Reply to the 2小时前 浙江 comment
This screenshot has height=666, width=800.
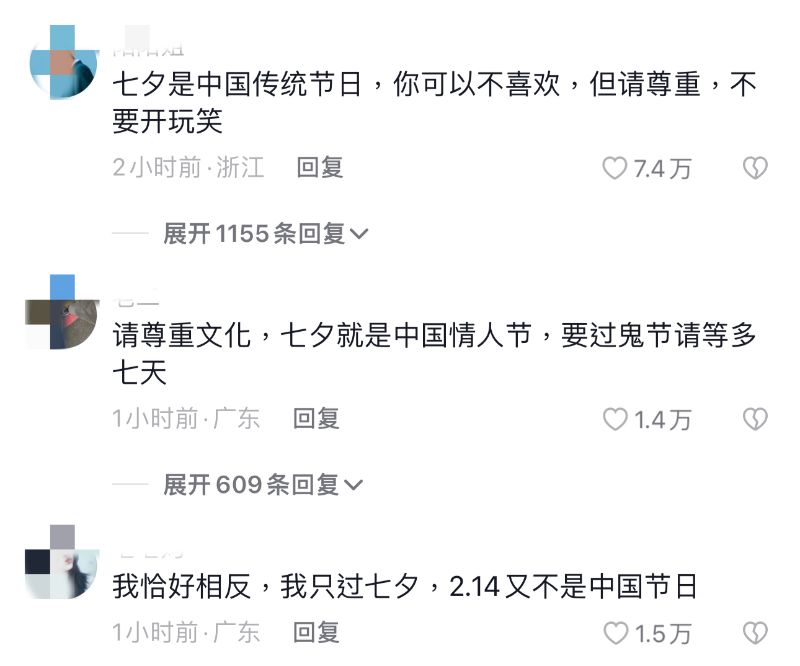point(320,168)
